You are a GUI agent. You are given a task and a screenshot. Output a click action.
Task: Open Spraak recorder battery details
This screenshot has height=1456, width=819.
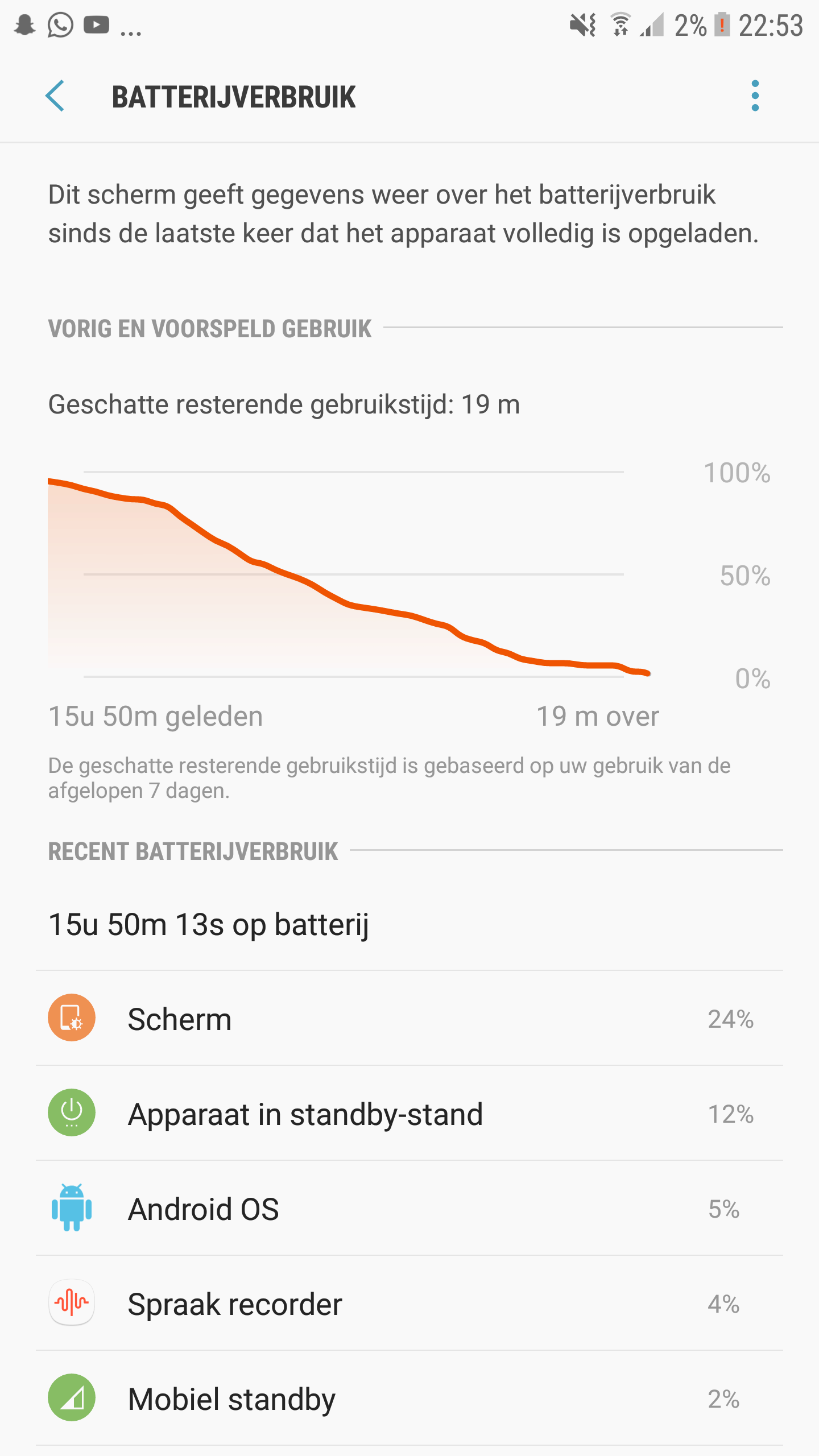click(x=409, y=1304)
